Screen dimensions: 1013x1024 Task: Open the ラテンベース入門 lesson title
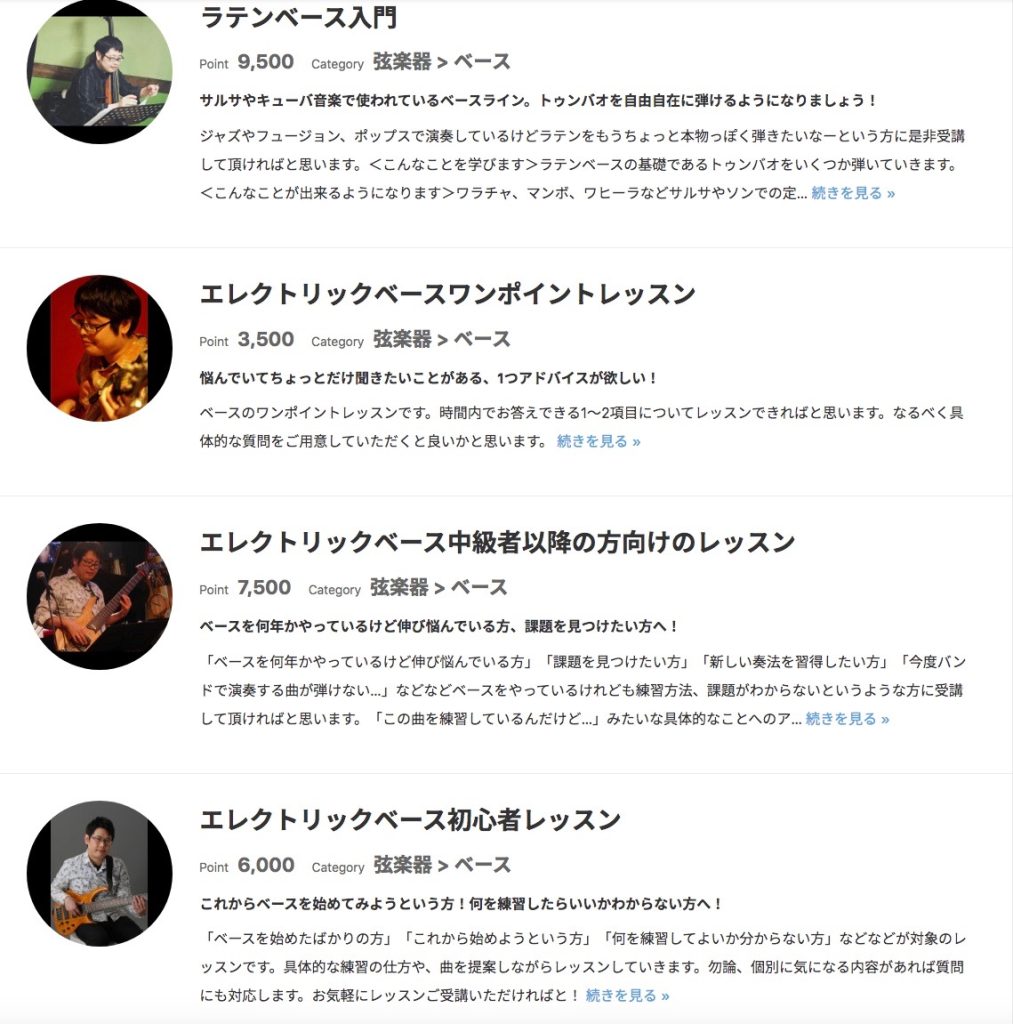tap(298, 17)
